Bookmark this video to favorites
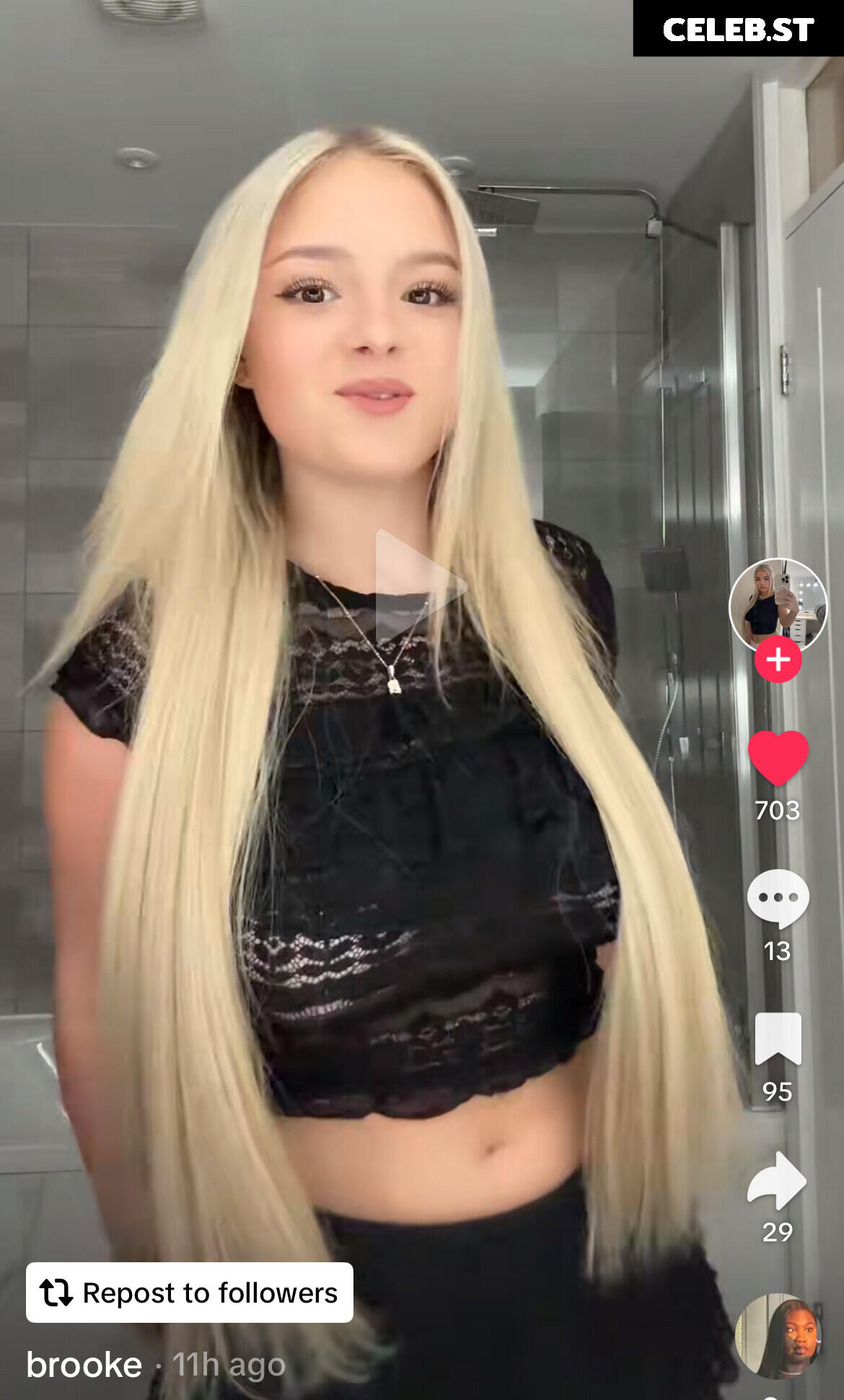The image size is (844, 1400). coord(778,1039)
